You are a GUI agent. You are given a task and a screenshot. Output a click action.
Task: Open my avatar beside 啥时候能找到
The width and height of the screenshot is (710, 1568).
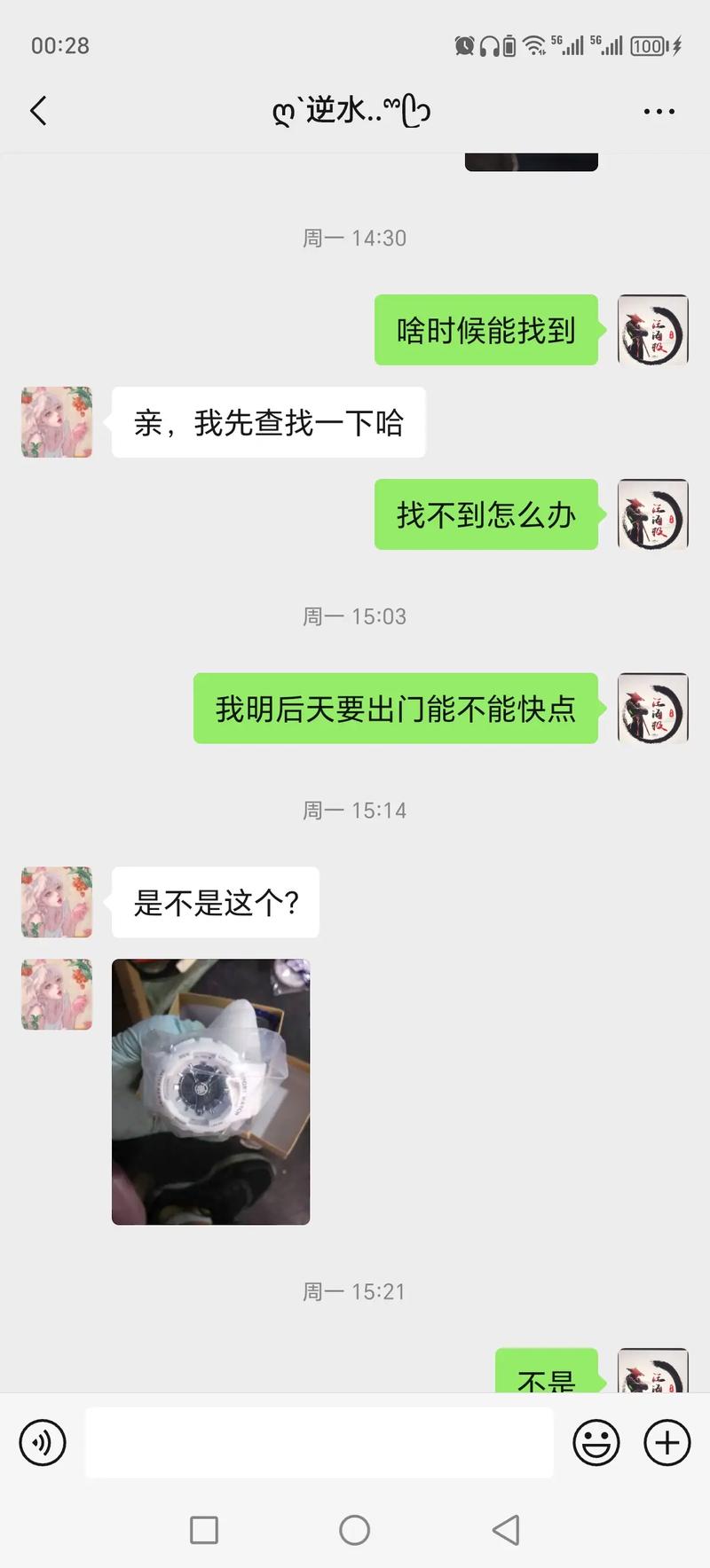point(652,330)
